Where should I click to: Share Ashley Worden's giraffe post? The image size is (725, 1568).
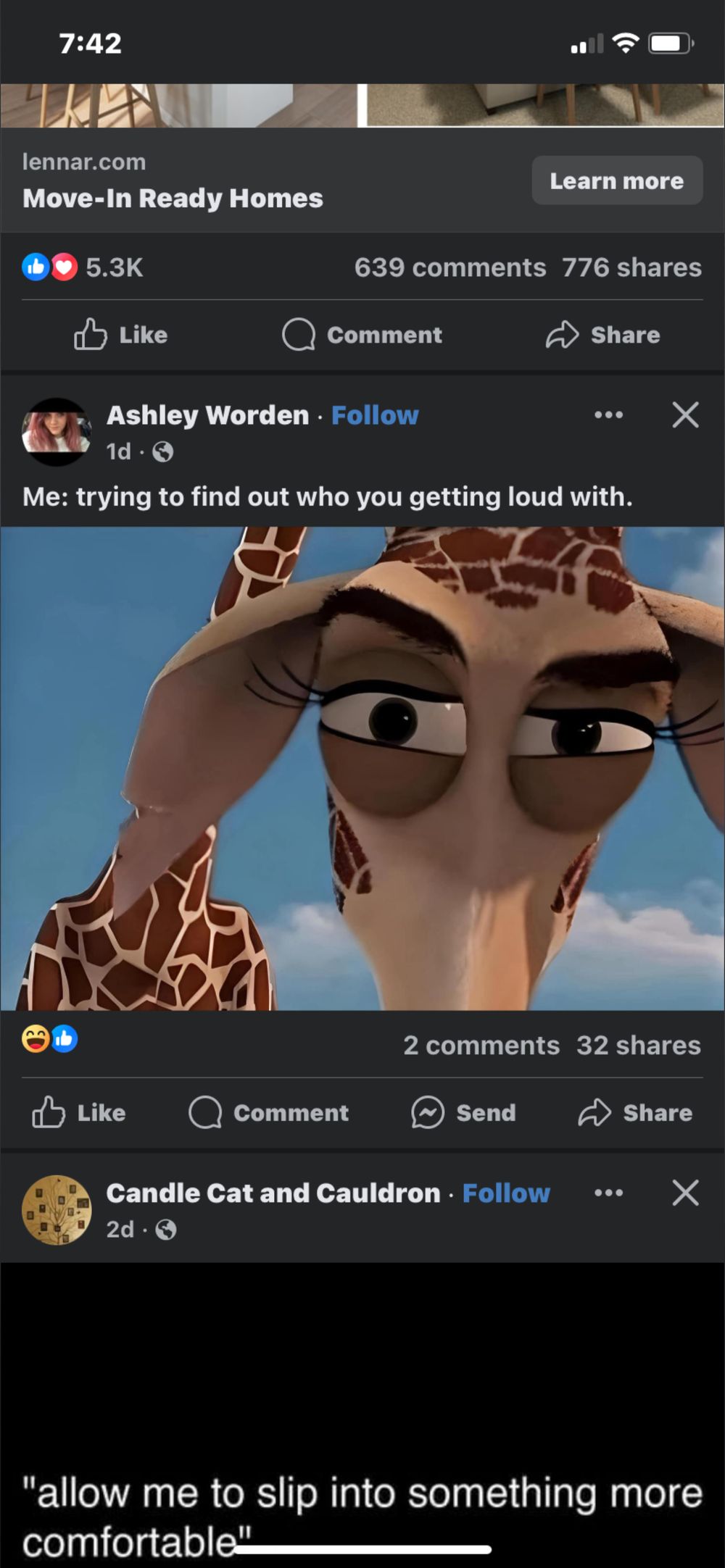[635, 1112]
